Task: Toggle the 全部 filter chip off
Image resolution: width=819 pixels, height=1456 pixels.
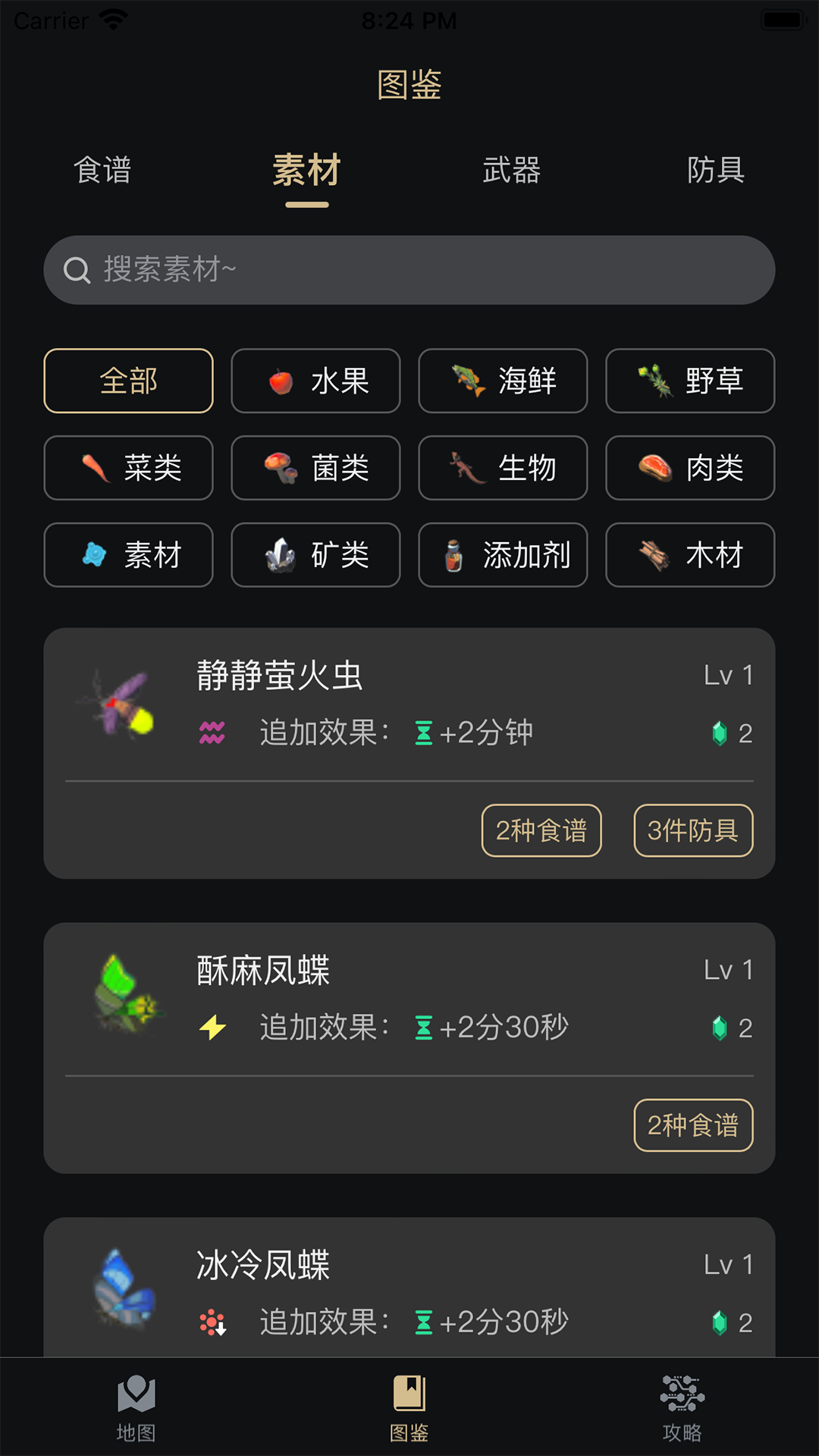Action: pos(127,381)
